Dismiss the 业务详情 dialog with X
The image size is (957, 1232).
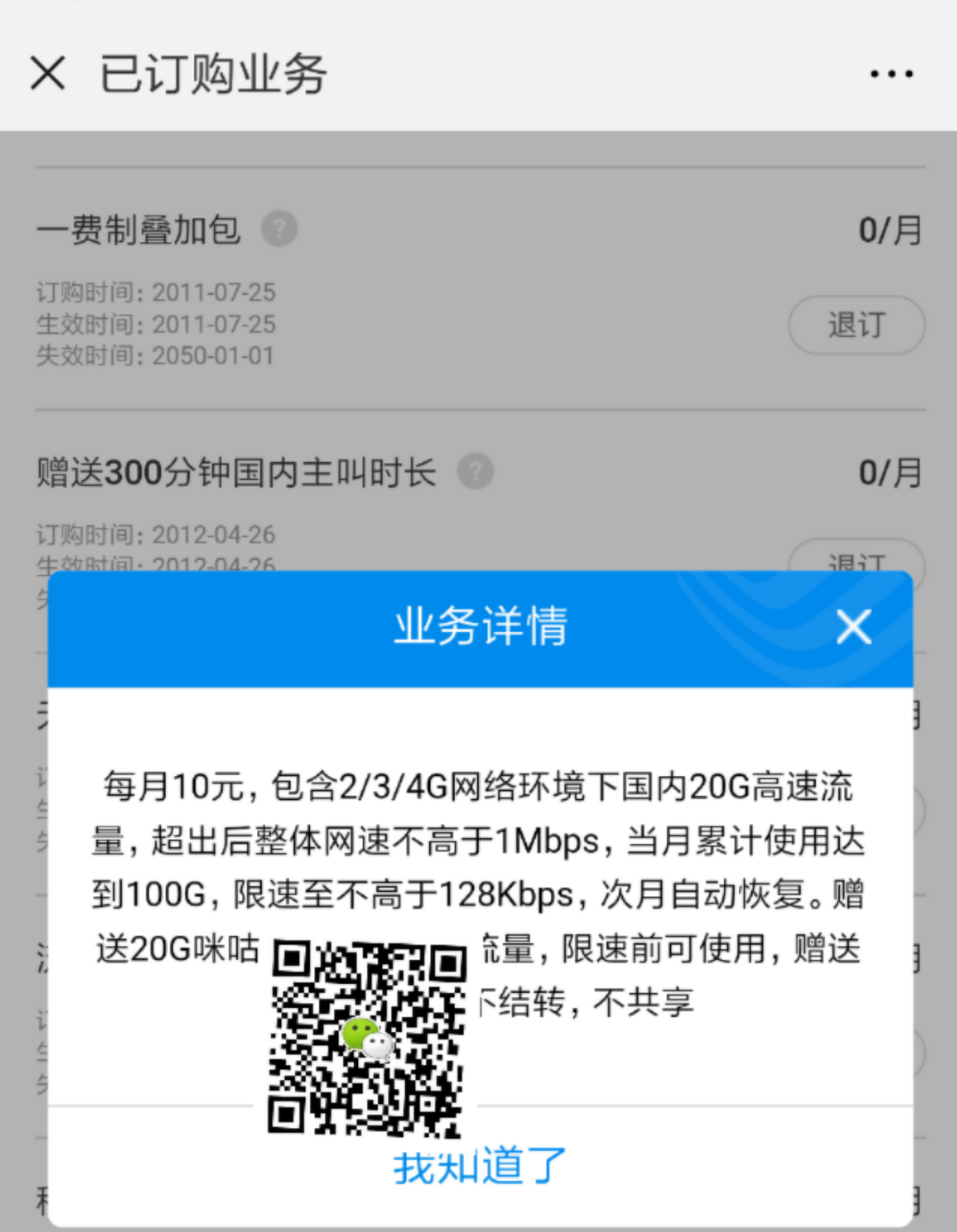click(x=854, y=627)
